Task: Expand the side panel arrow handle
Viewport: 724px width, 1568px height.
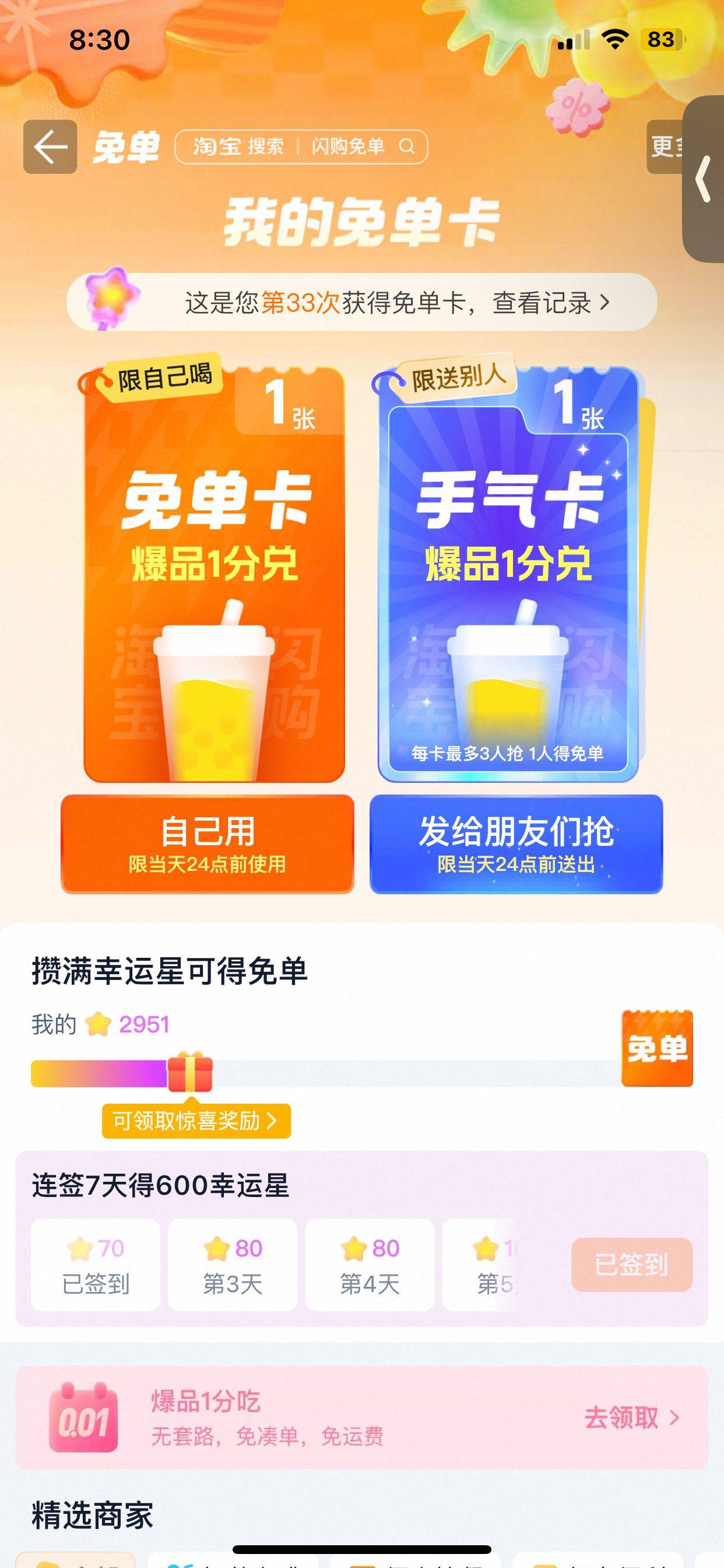Action: tap(705, 179)
